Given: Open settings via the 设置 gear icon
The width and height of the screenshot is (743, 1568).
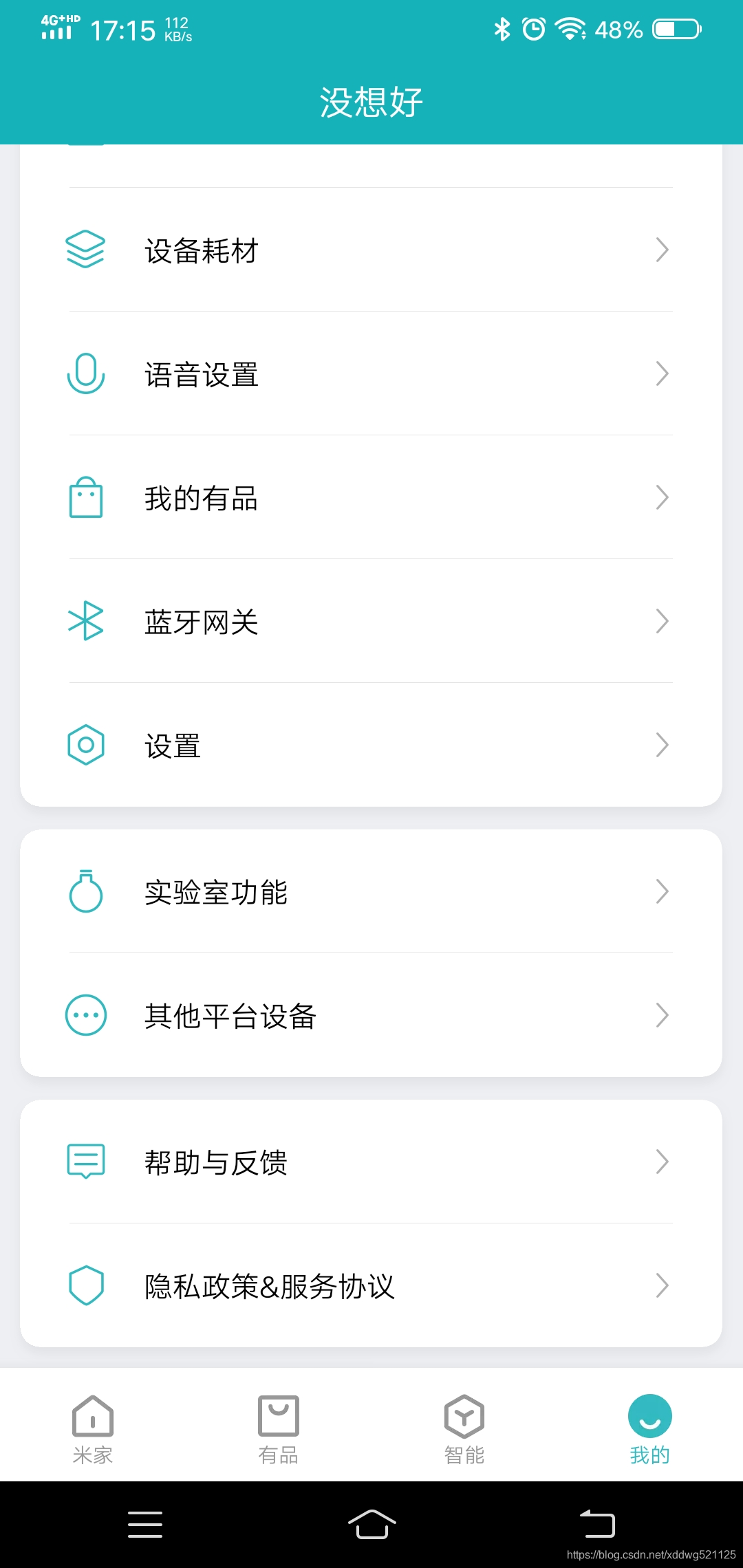Looking at the screenshot, I should click(86, 745).
